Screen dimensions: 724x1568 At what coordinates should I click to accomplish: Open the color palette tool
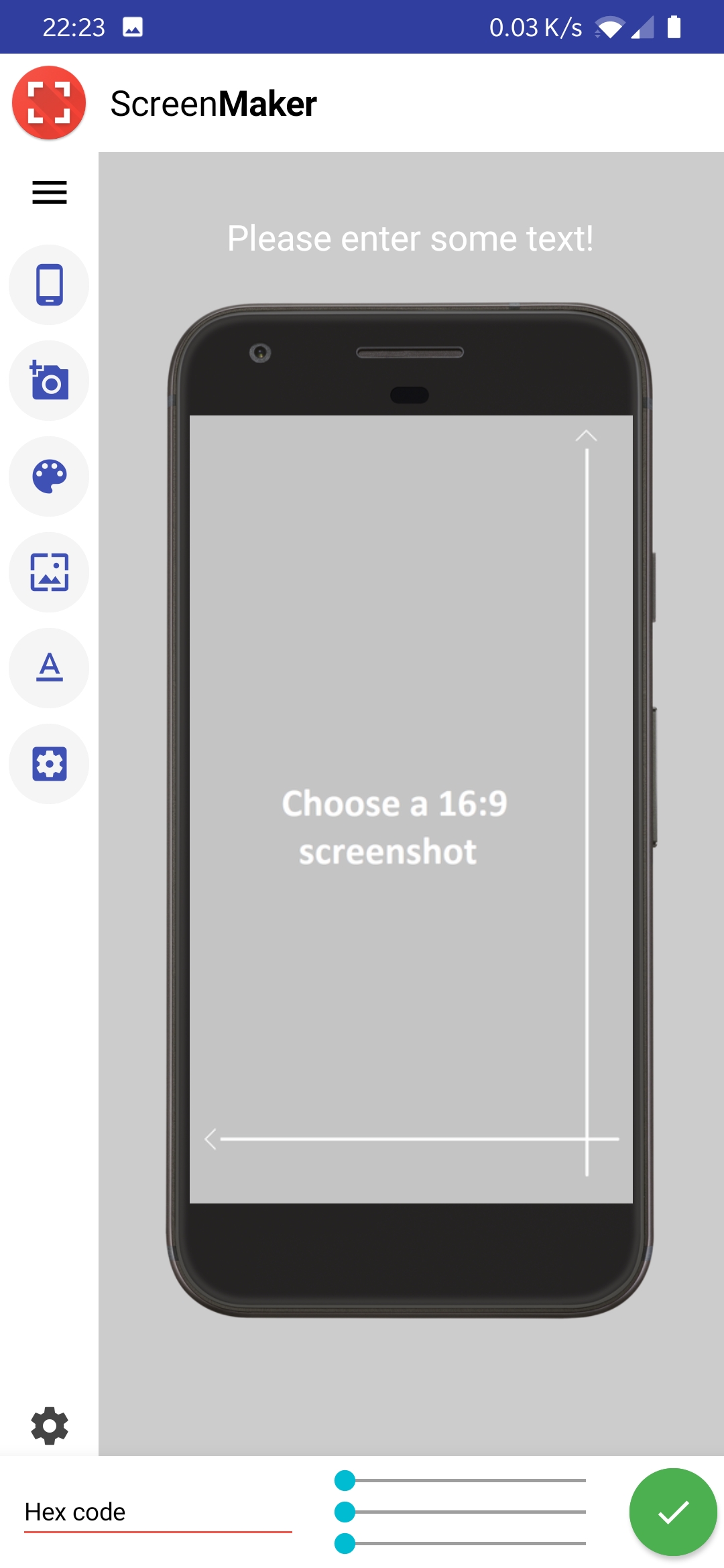click(49, 476)
